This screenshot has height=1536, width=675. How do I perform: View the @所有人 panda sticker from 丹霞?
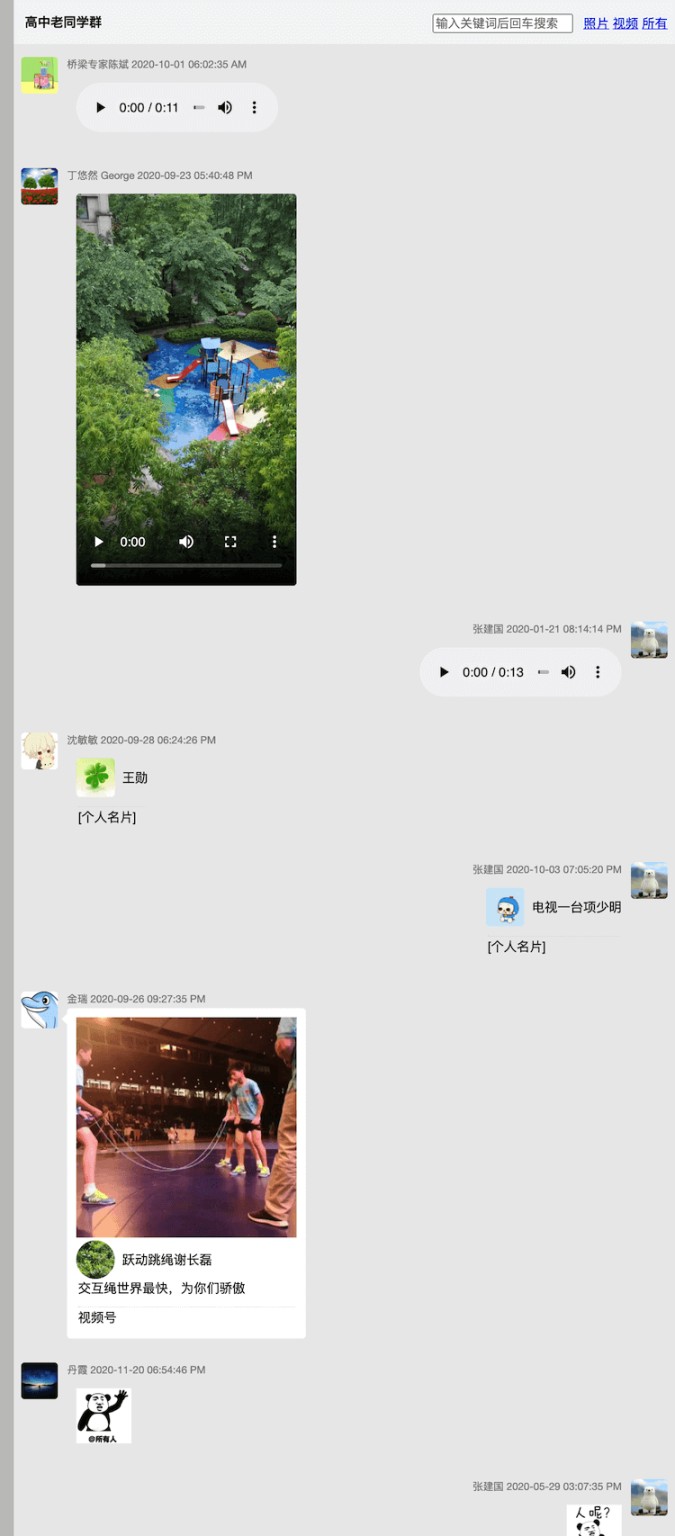tap(103, 1415)
